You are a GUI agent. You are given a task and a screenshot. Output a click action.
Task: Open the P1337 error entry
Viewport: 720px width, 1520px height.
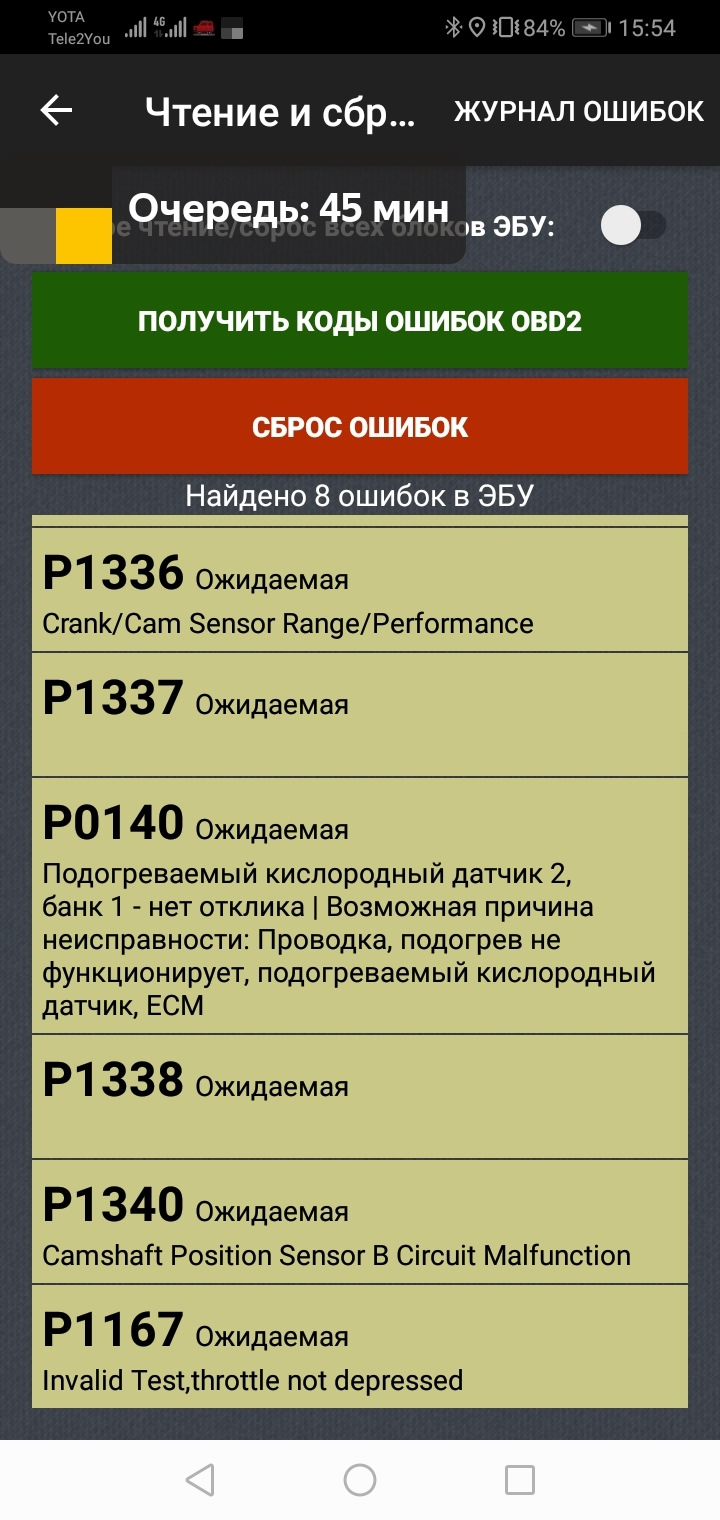pyautogui.click(x=360, y=714)
